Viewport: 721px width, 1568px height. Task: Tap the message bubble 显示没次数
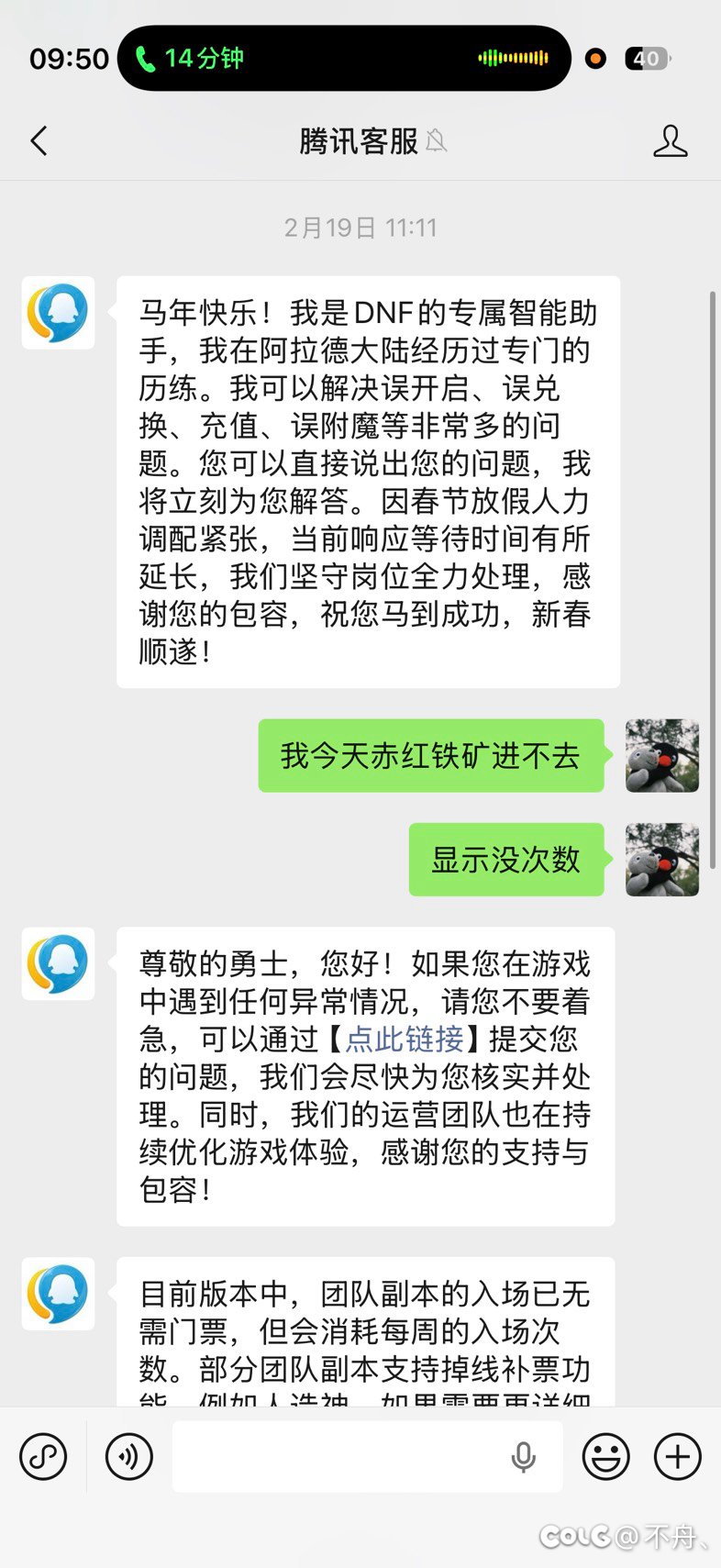tap(505, 860)
